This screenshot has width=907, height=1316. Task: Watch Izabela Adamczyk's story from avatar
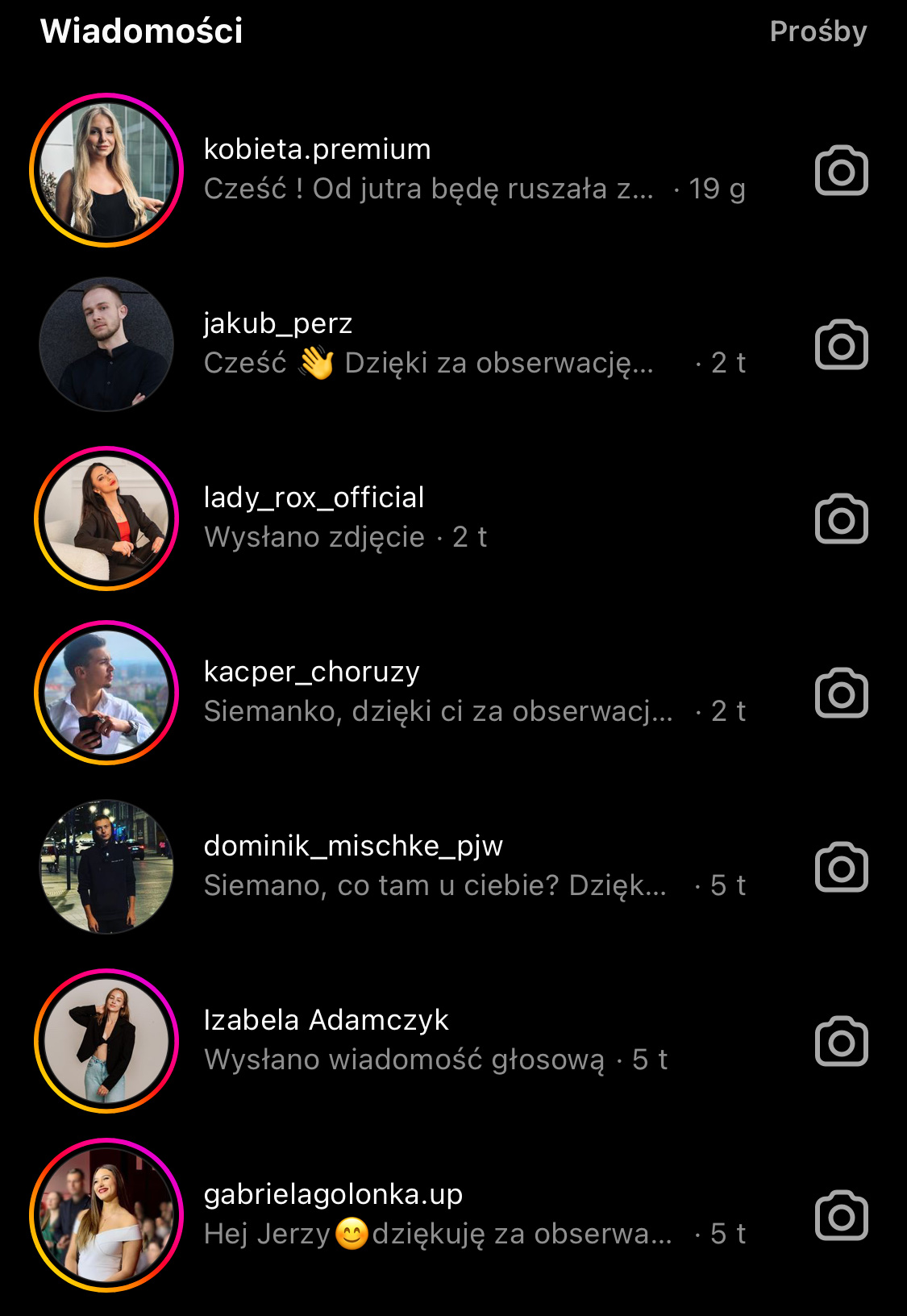(x=106, y=1041)
